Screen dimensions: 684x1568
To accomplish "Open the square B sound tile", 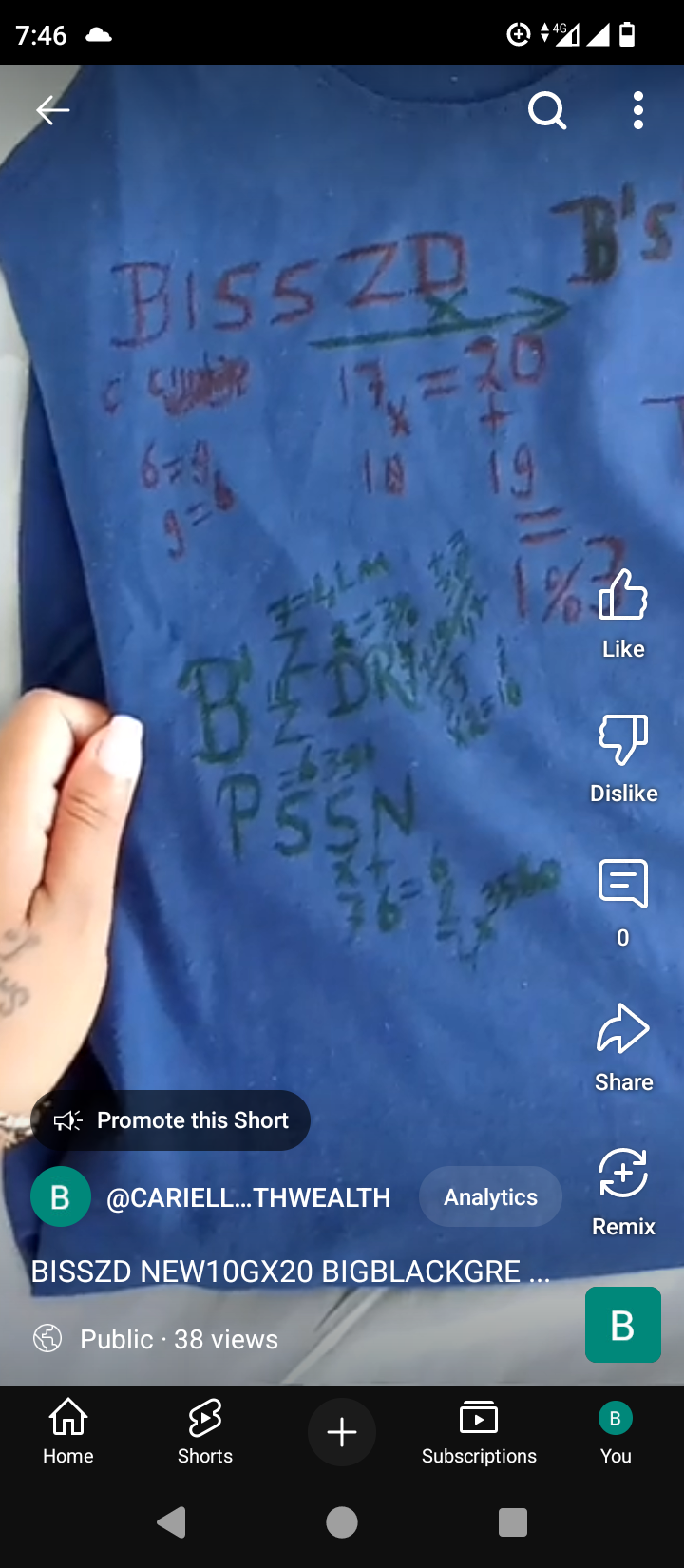I will (622, 1325).
